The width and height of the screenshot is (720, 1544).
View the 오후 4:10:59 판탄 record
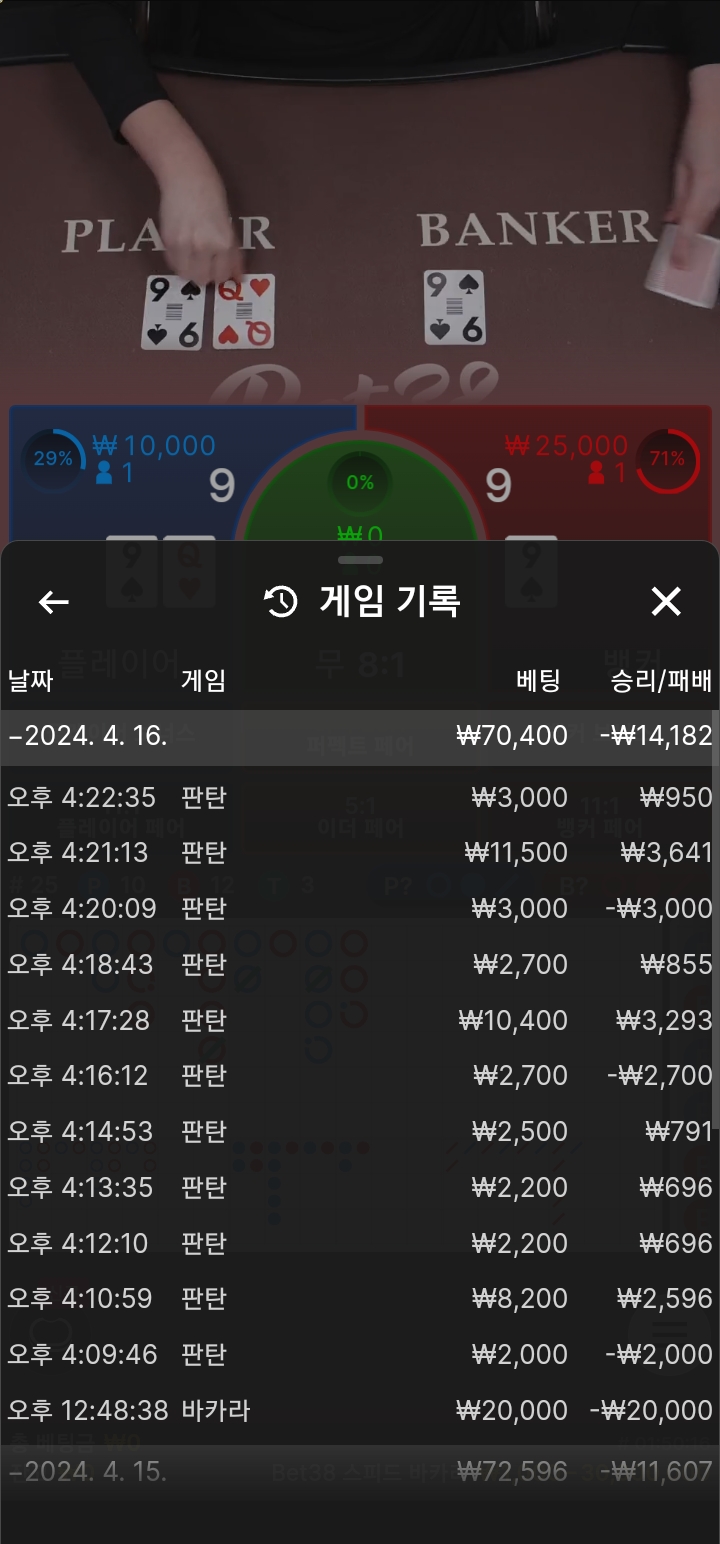click(x=359, y=1299)
